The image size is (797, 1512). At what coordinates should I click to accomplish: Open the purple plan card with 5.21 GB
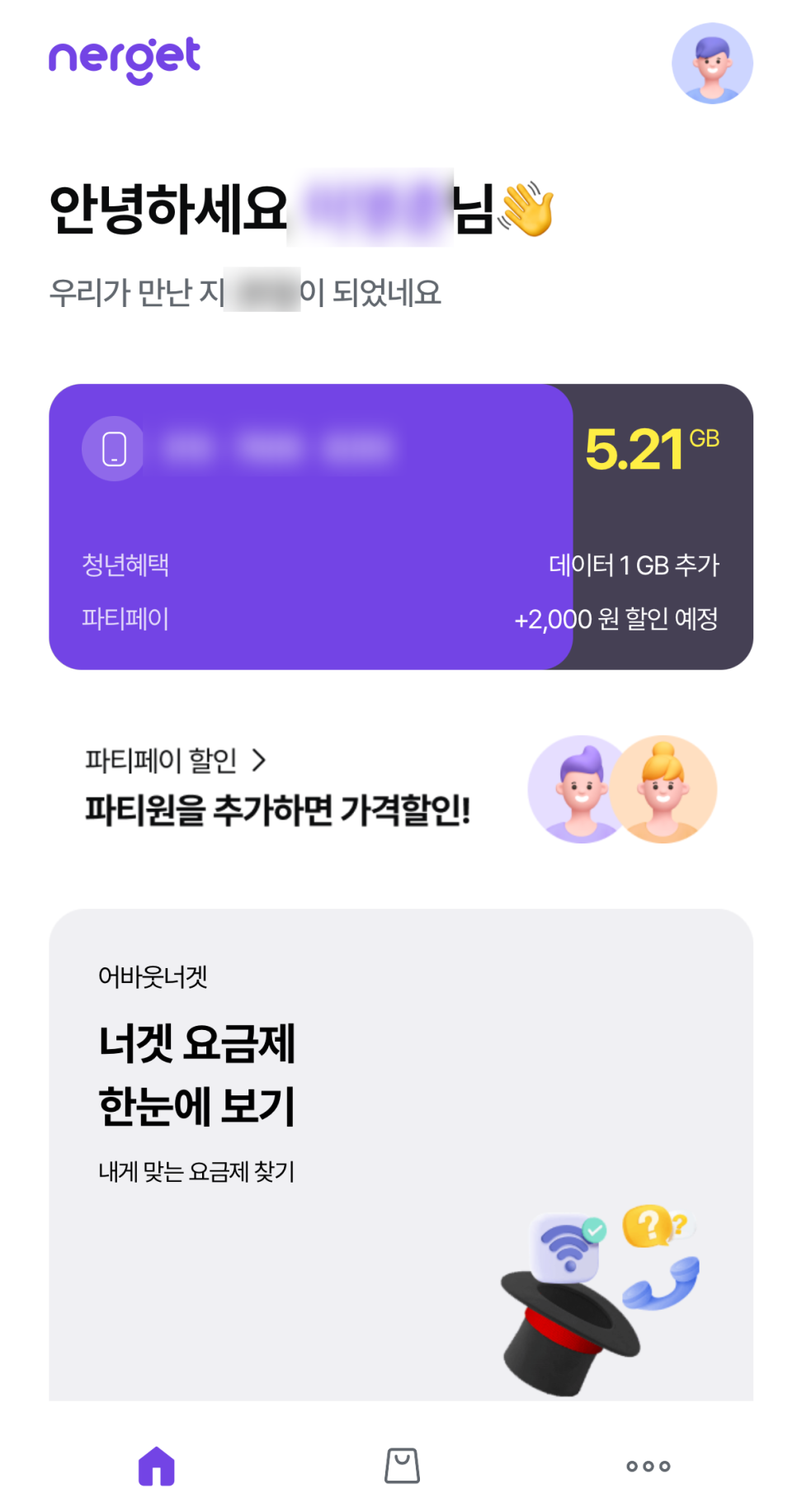(400, 526)
